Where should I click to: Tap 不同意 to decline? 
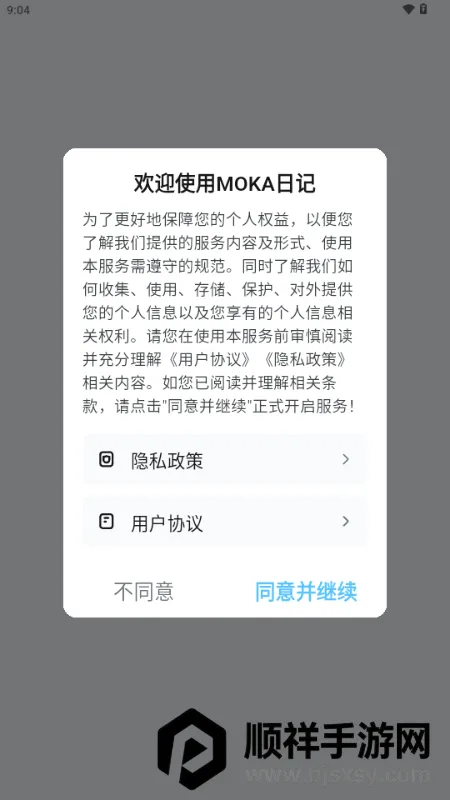pos(144,591)
